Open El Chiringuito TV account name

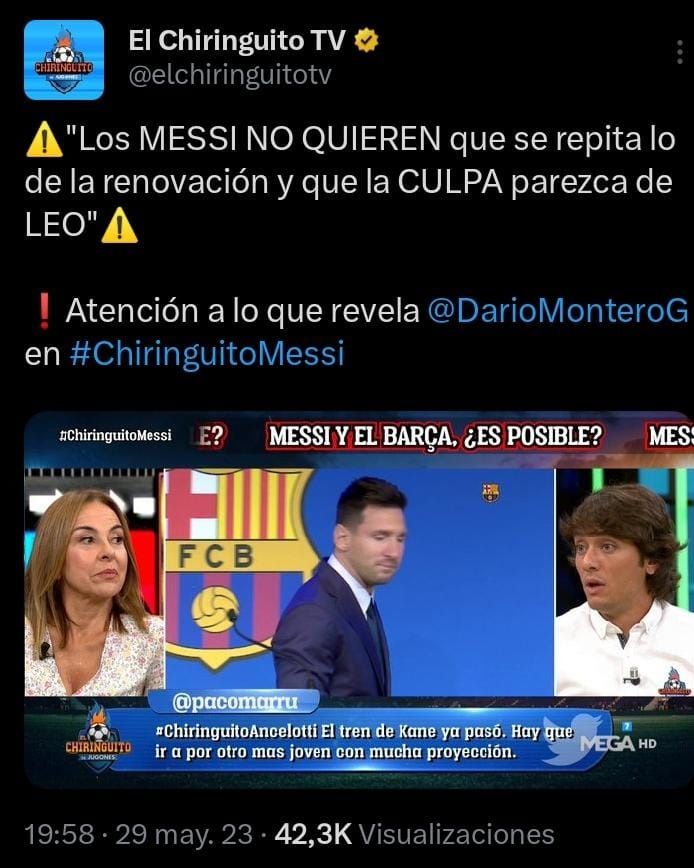click(x=237, y=42)
